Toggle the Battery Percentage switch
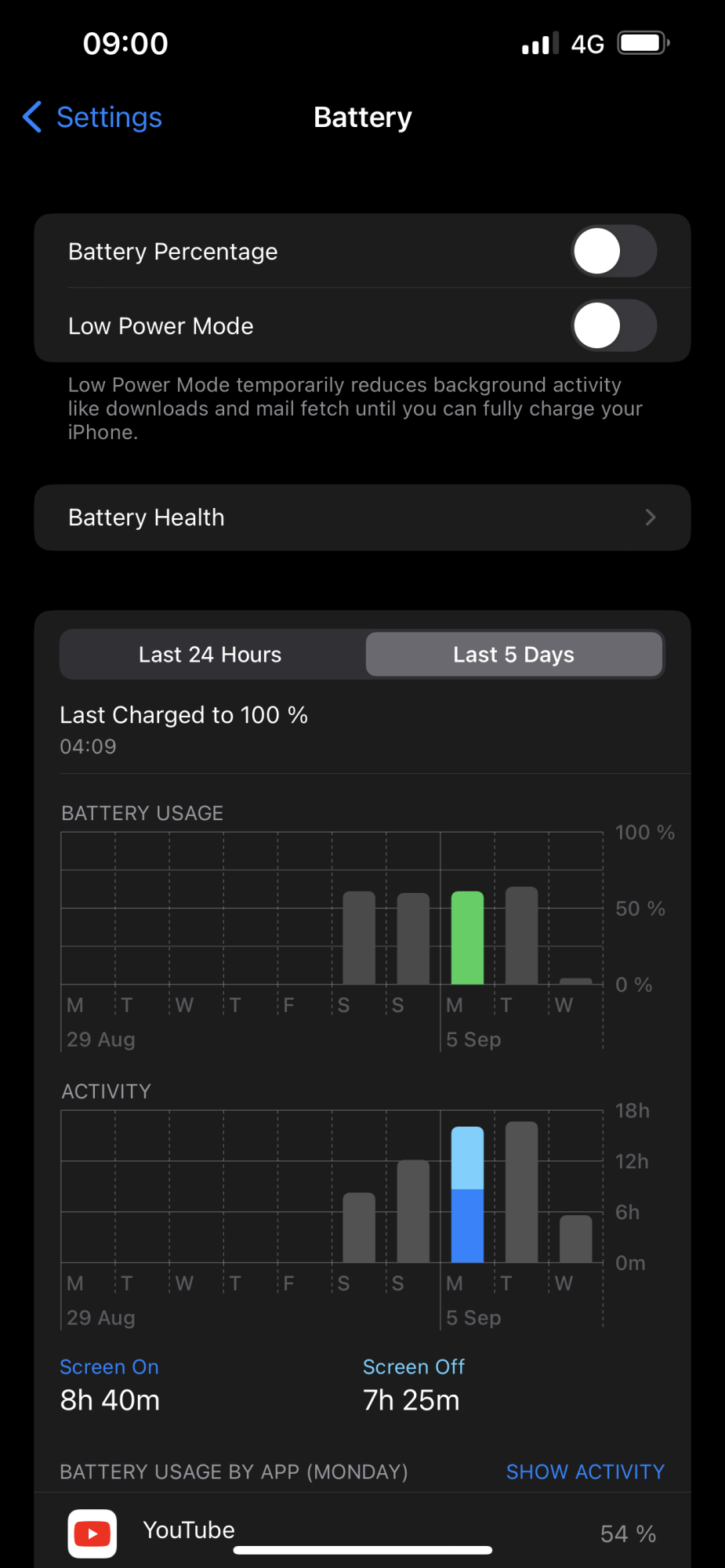 pos(614,251)
